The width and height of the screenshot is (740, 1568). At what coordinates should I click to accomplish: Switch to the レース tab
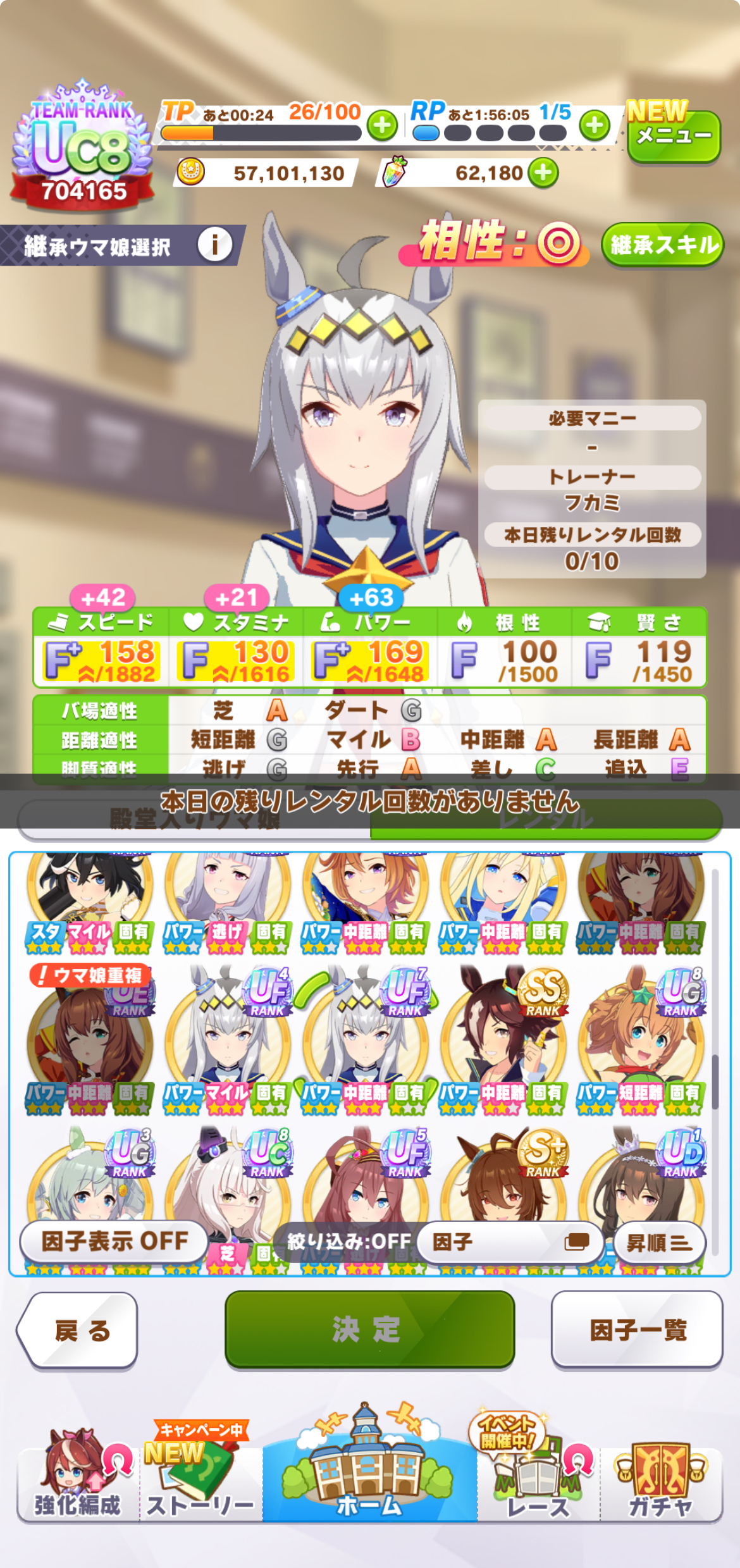click(x=538, y=1477)
